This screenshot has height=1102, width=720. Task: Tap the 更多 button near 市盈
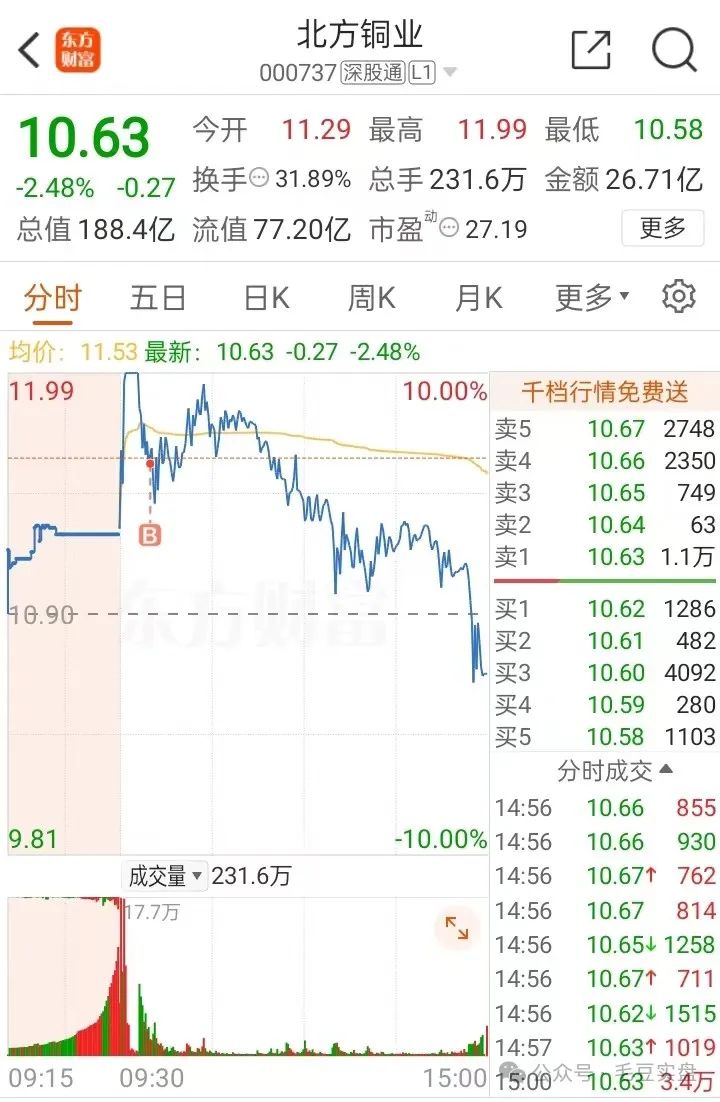(x=662, y=229)
